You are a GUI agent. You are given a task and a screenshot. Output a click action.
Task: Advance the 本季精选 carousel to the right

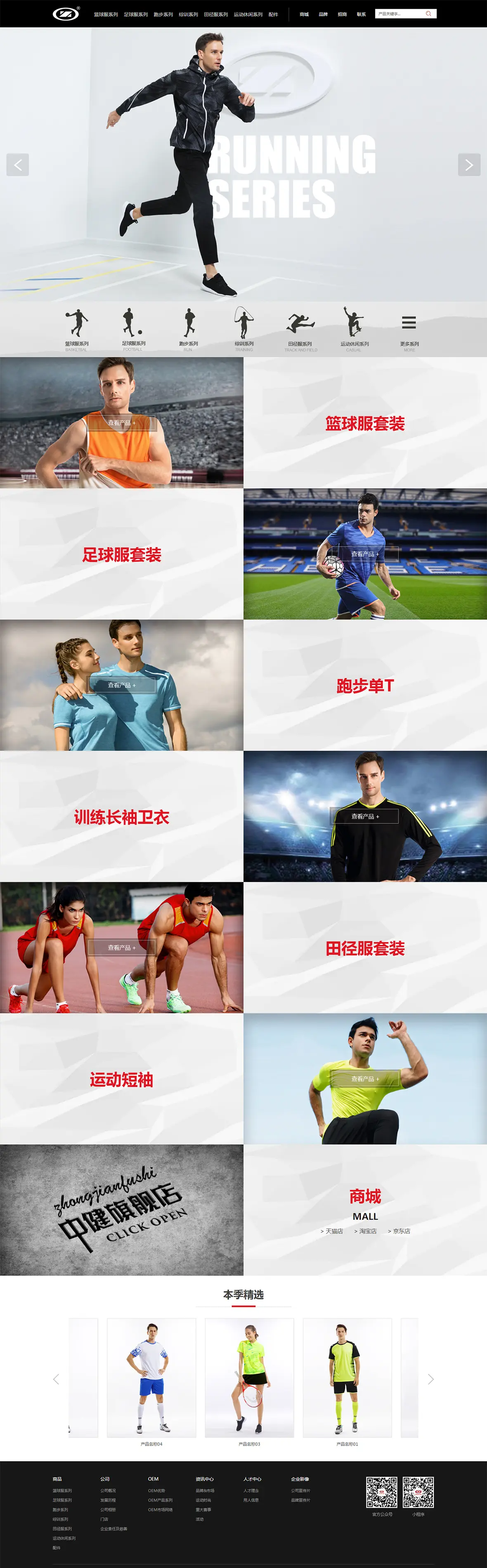tap(430, 1379)
